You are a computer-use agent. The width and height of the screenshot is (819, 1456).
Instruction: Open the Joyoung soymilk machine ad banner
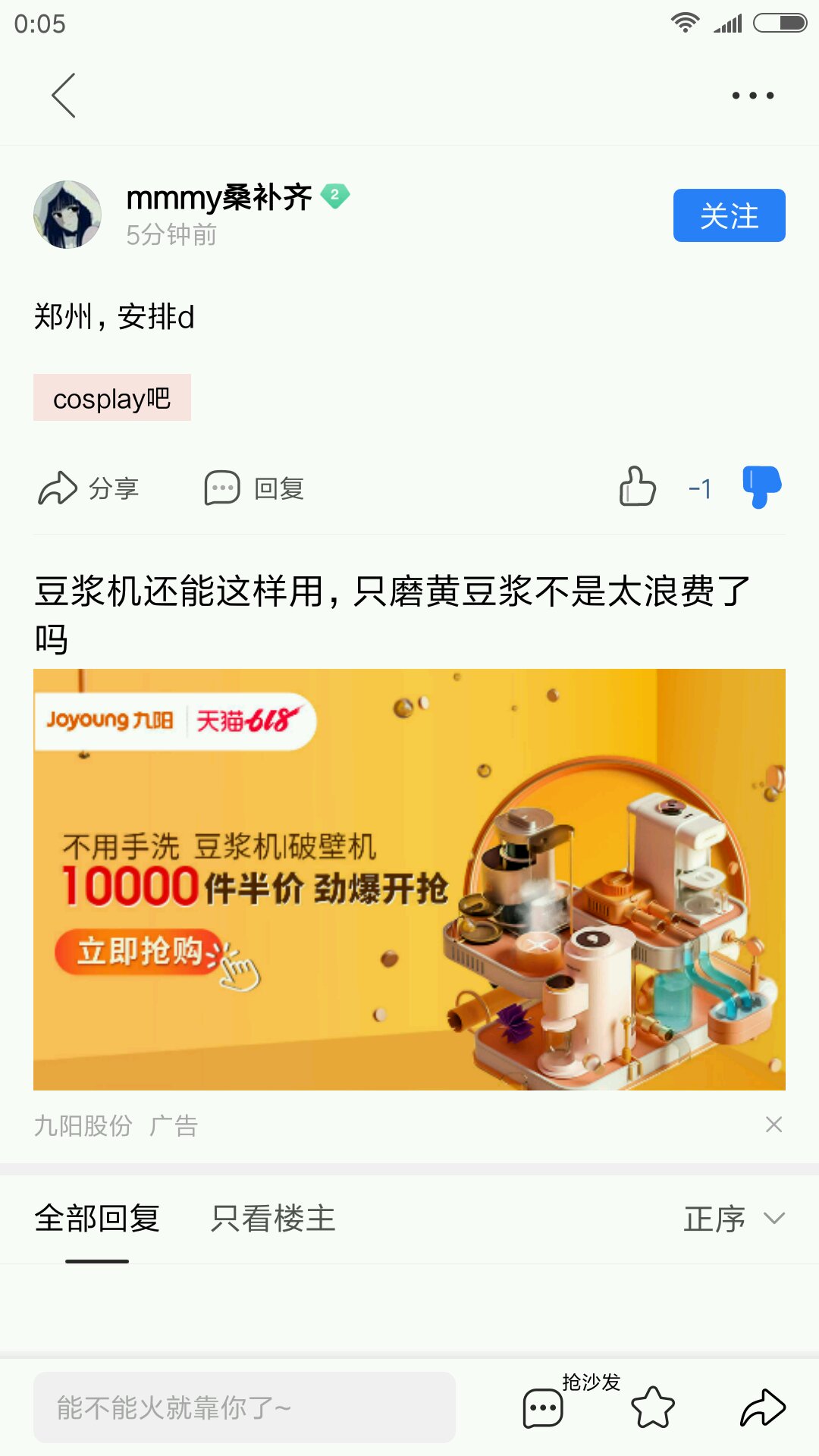pyautogui.click(x=409, y=880)
